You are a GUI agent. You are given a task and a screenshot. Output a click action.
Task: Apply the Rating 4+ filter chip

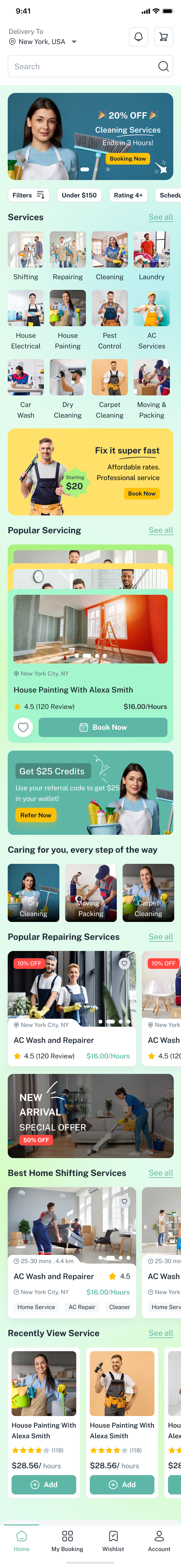[x=128, y=195]
